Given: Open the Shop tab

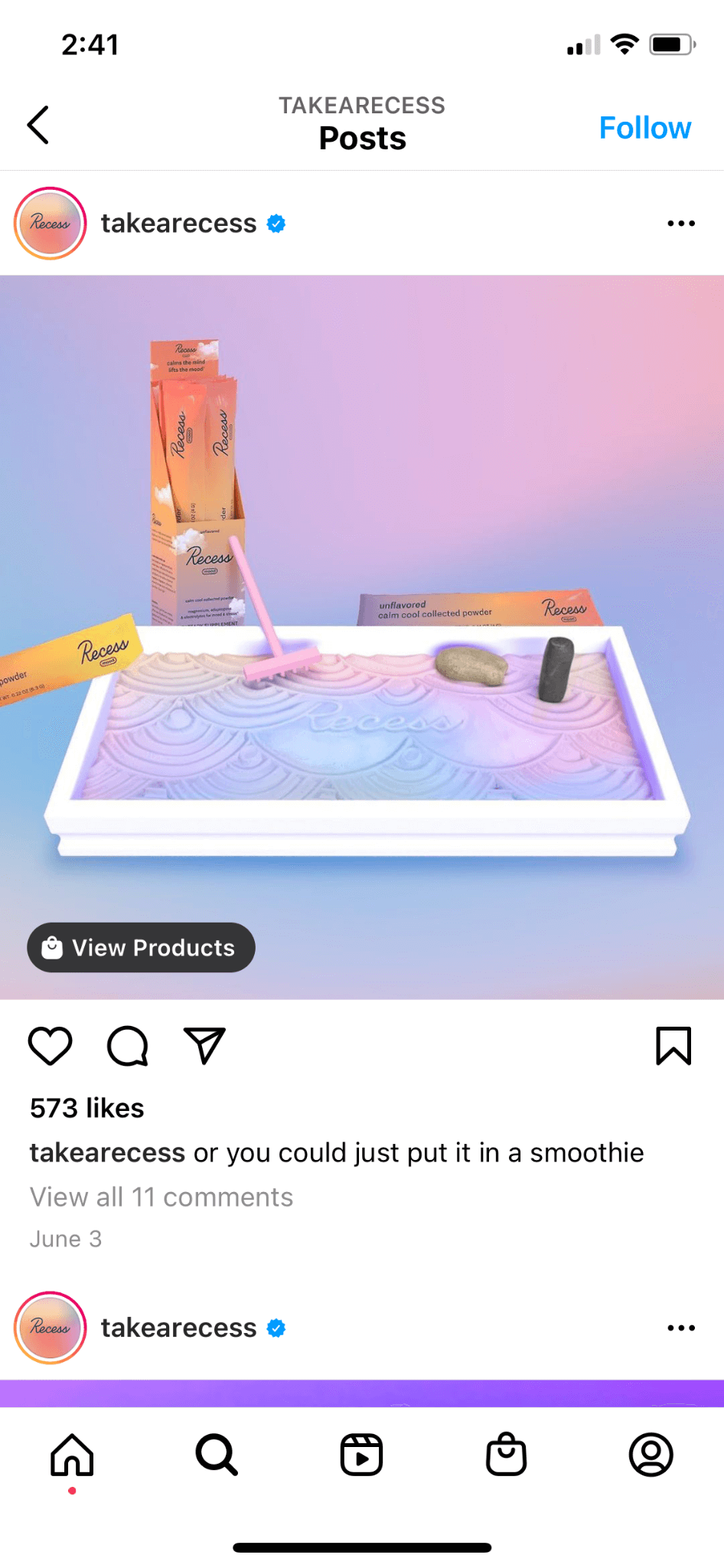Looking at the screenshot, I should tap(506, 1455).
